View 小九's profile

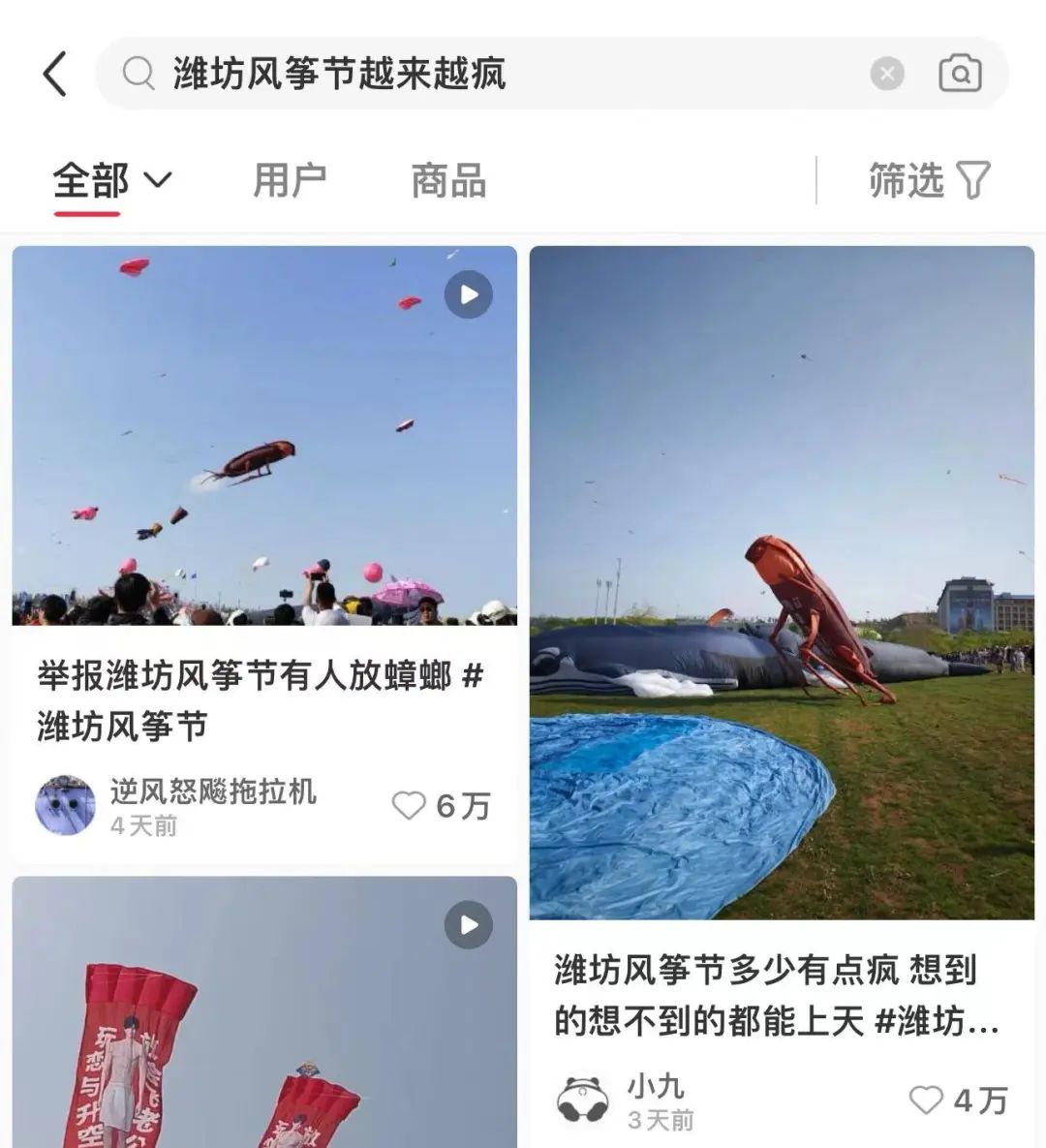583,1100
